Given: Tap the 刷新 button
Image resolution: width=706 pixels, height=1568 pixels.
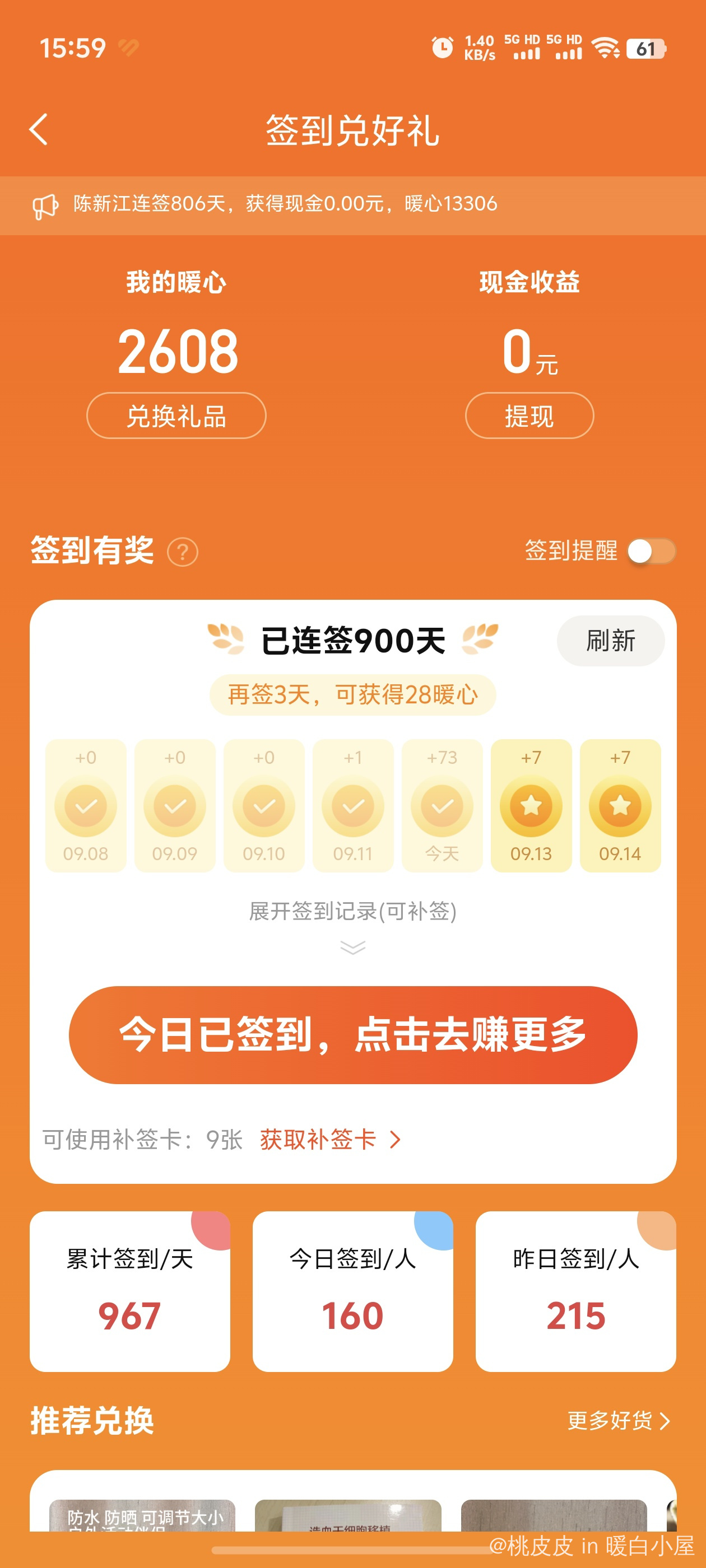Looking at the screenshot, I should (610, 640).
